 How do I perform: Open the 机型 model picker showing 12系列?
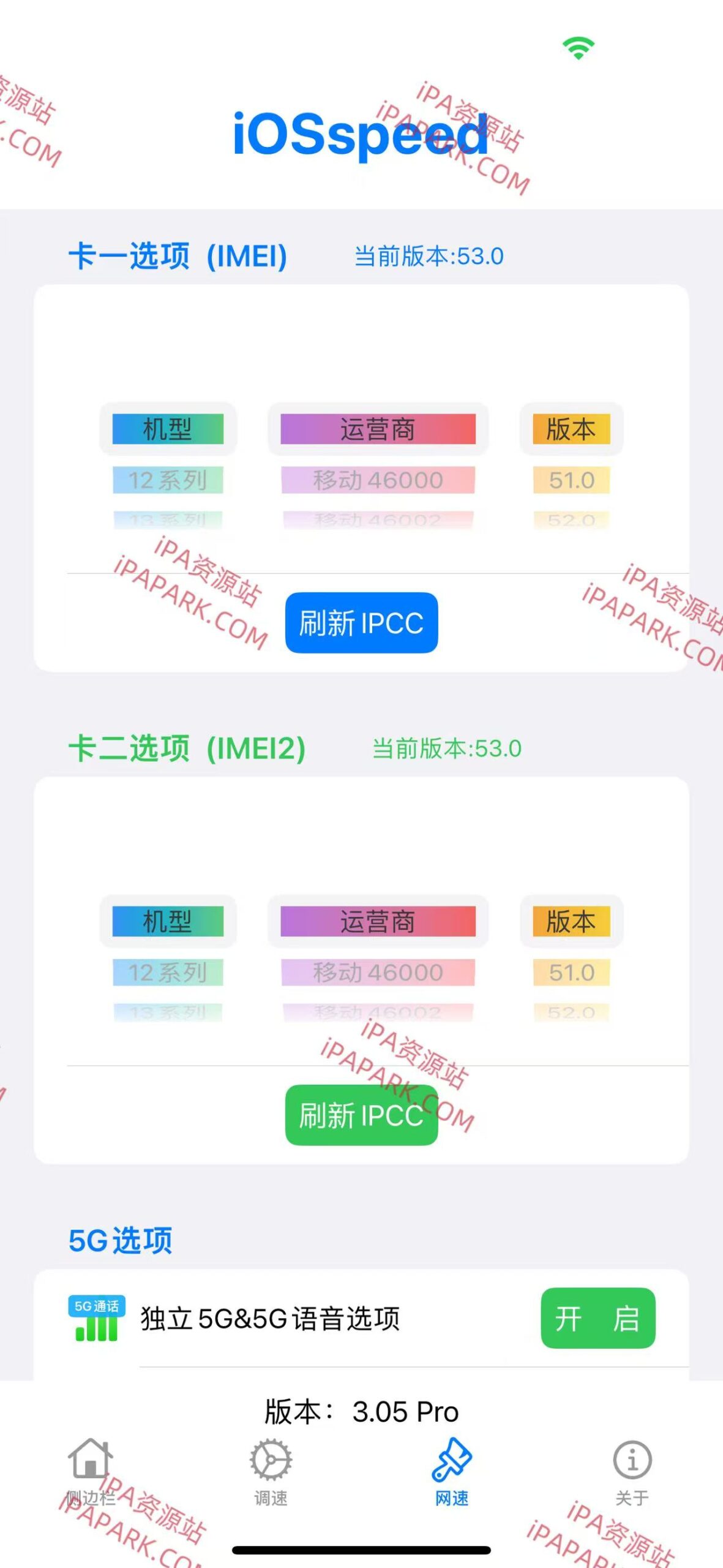[x=170, y=480]
